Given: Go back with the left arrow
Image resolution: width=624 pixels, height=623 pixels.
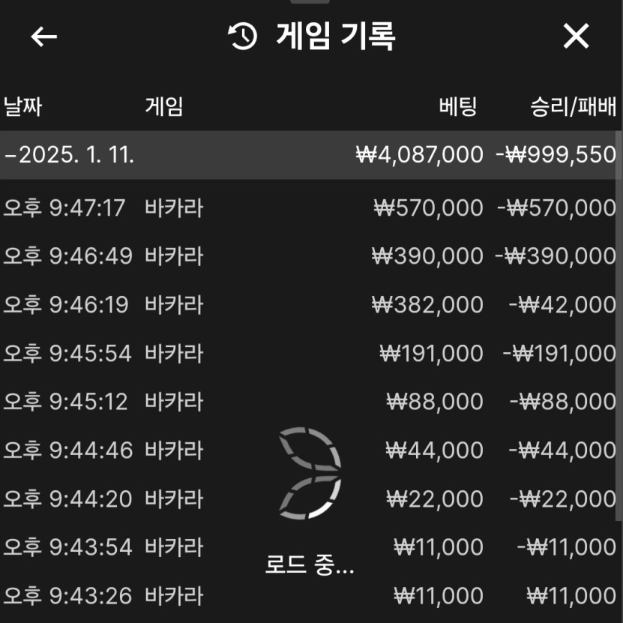Looking at the screenshot, I should pyautogui.click(x=44, y=37).
